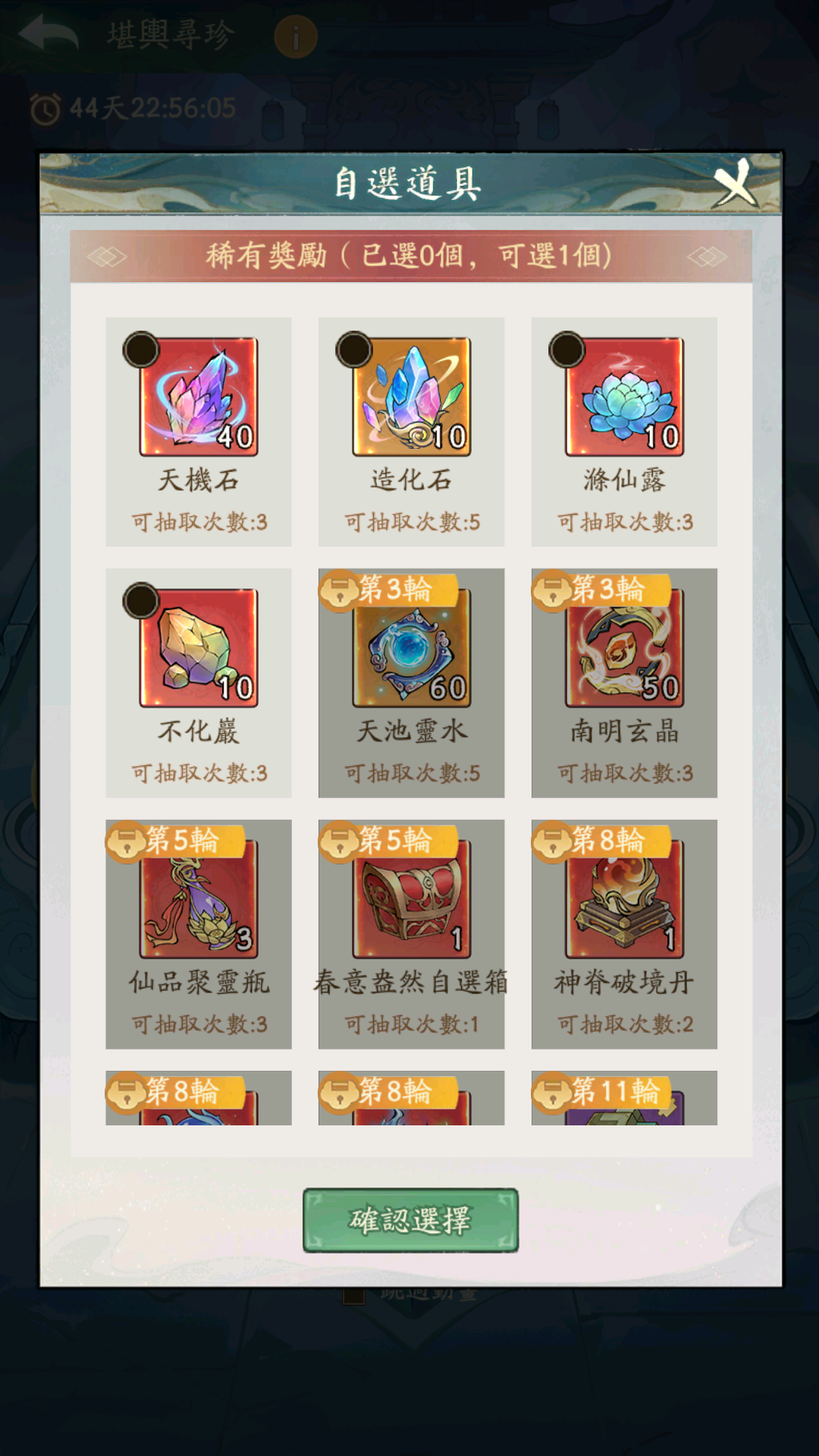Screen dimensions: 819x1456
Task: Tap the locked 春意盎然自選箱 item
Action: 411,901
